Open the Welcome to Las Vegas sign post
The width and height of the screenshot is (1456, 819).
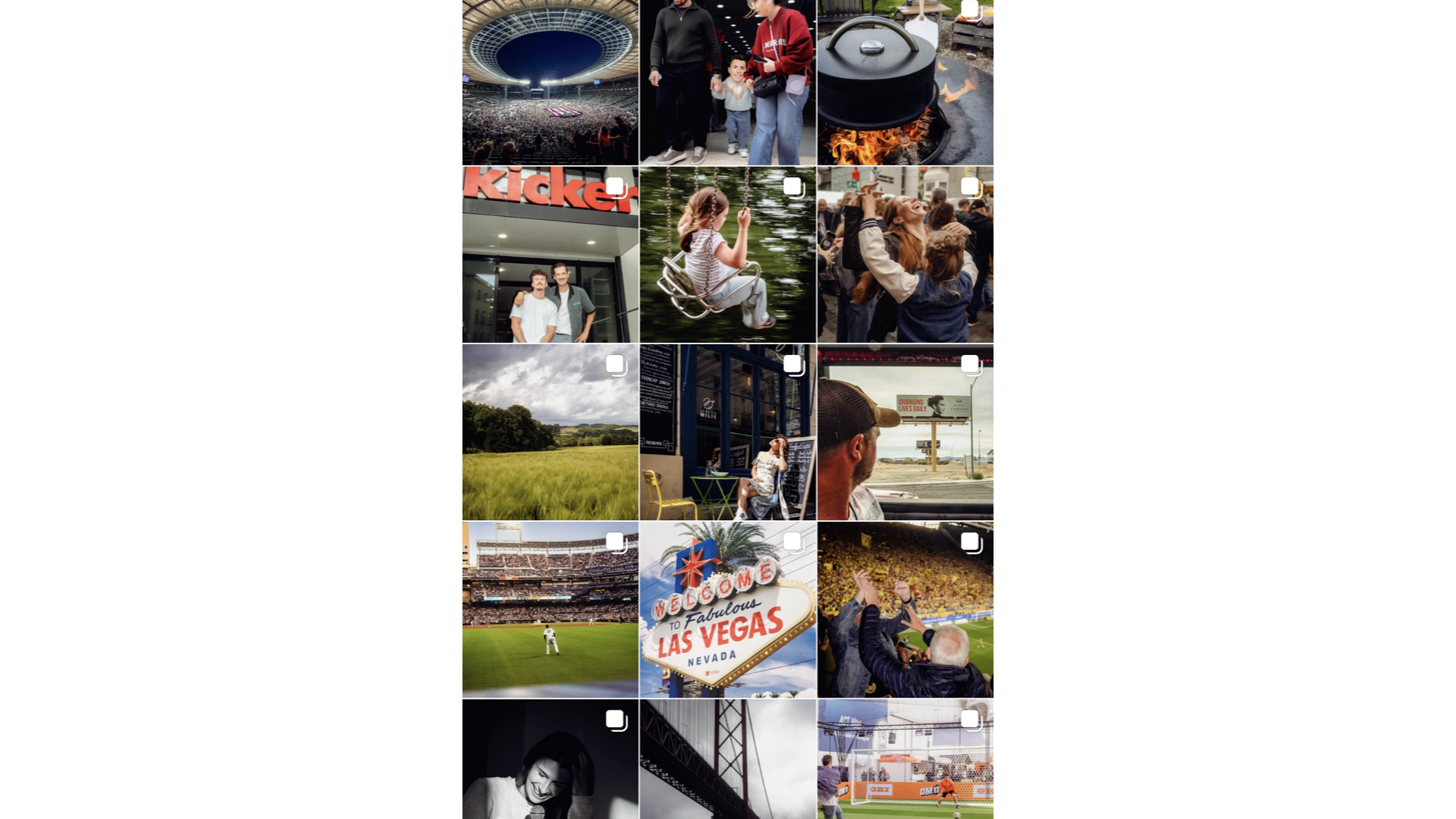tap(727, 609)
